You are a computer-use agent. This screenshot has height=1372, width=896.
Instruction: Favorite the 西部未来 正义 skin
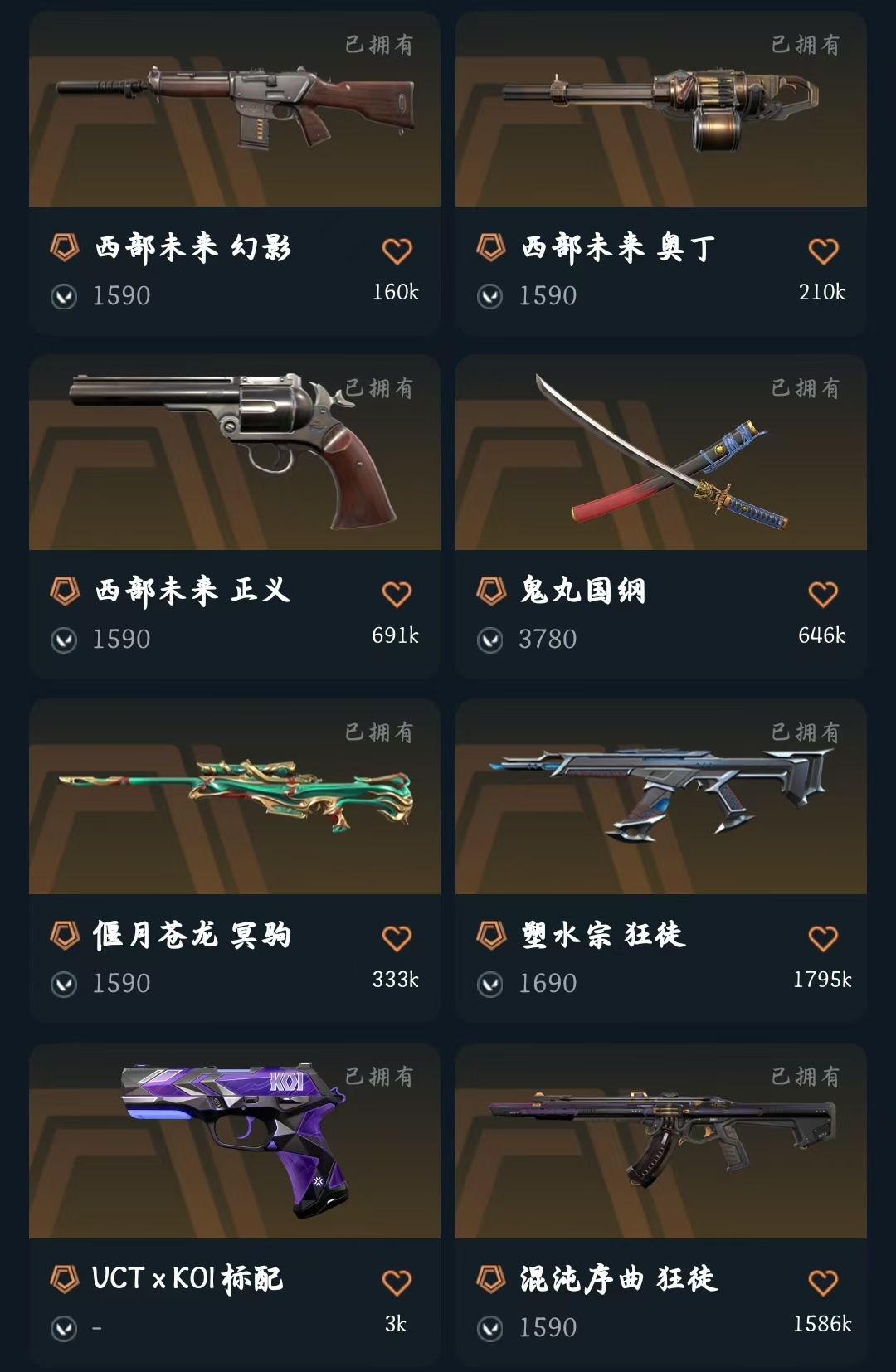(x=397, y=594)
